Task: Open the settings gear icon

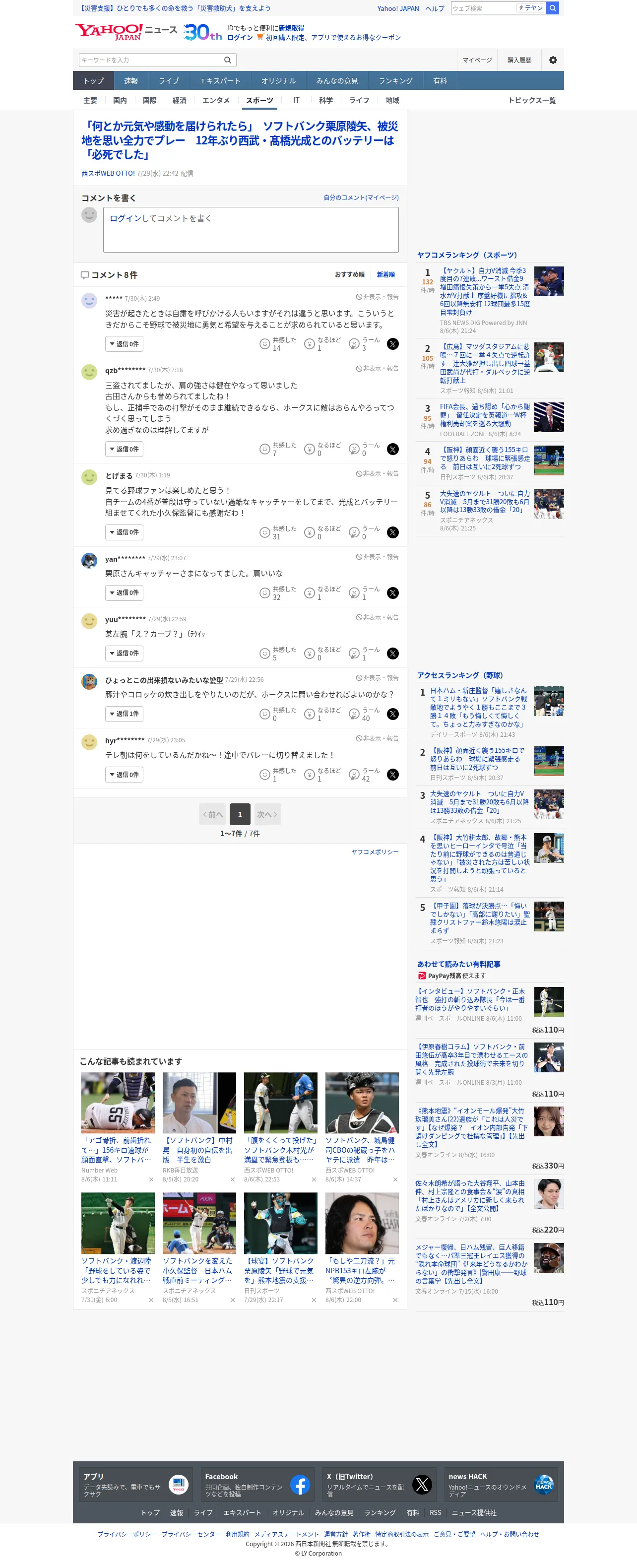Action: pos(553,60)
